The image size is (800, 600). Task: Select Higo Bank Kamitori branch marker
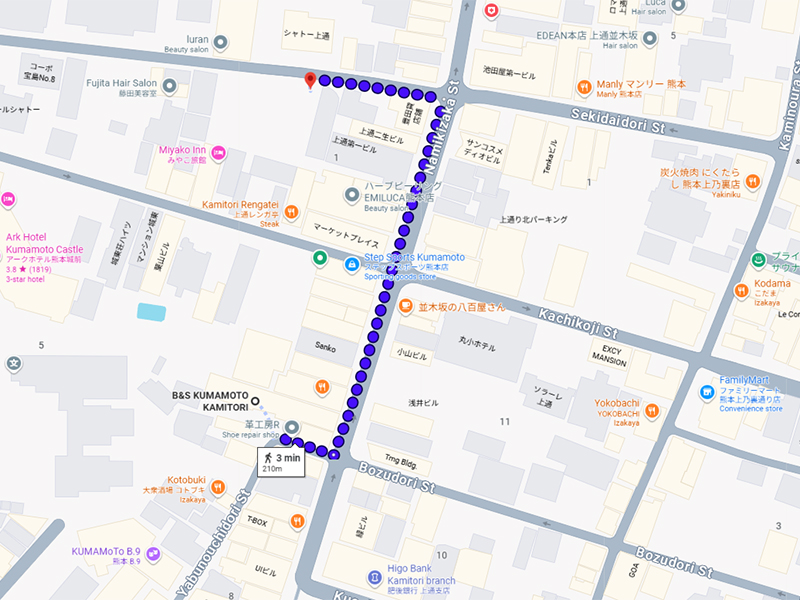(x=373, y=576)
